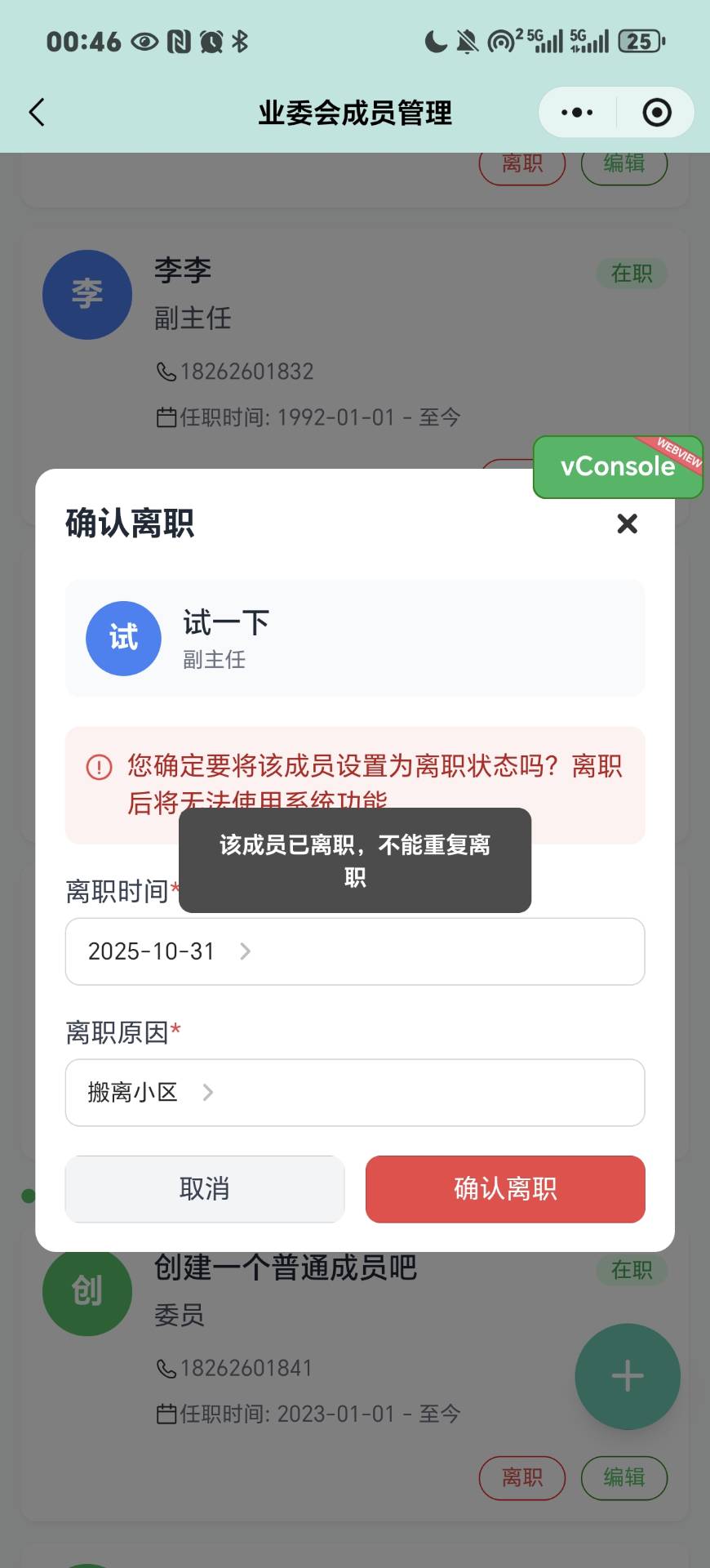Add a new member with plus button
This screenshot has height=1568, width=710.
(627, 1377)
